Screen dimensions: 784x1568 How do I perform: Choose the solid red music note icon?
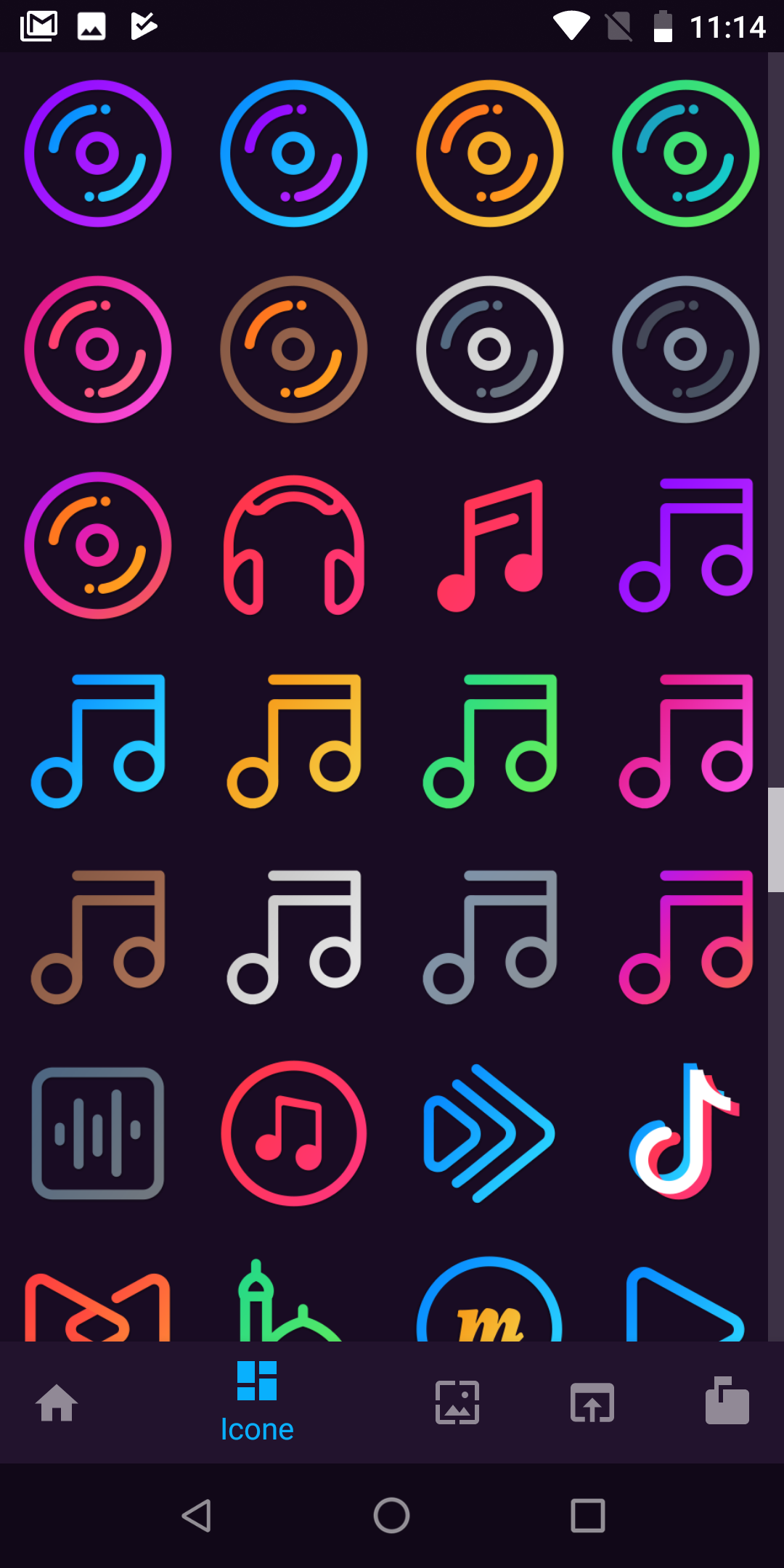pyautogui.click(x=490, y=545)
